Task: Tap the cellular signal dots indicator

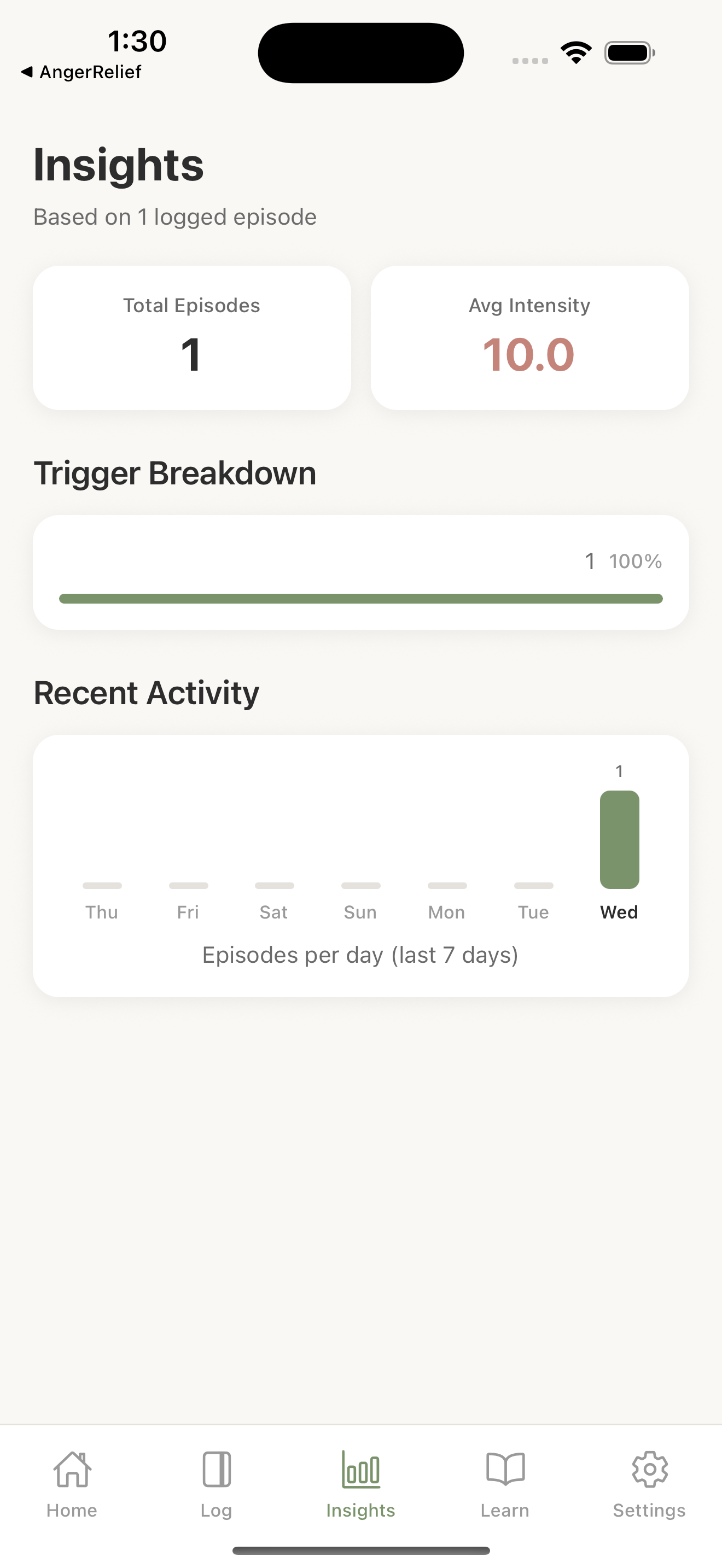Action: point(529,60)
